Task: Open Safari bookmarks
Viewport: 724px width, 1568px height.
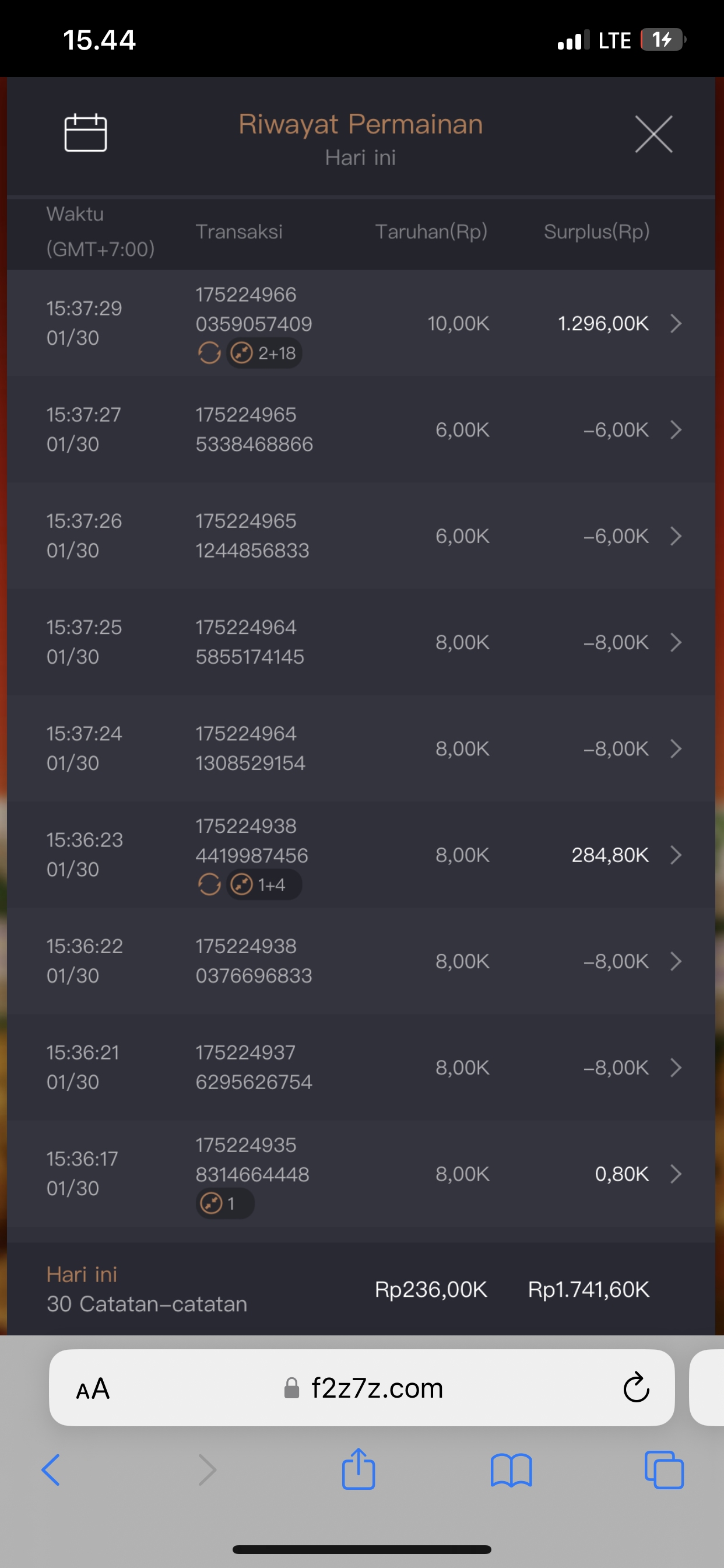Action: click(x=511, y=1470)
